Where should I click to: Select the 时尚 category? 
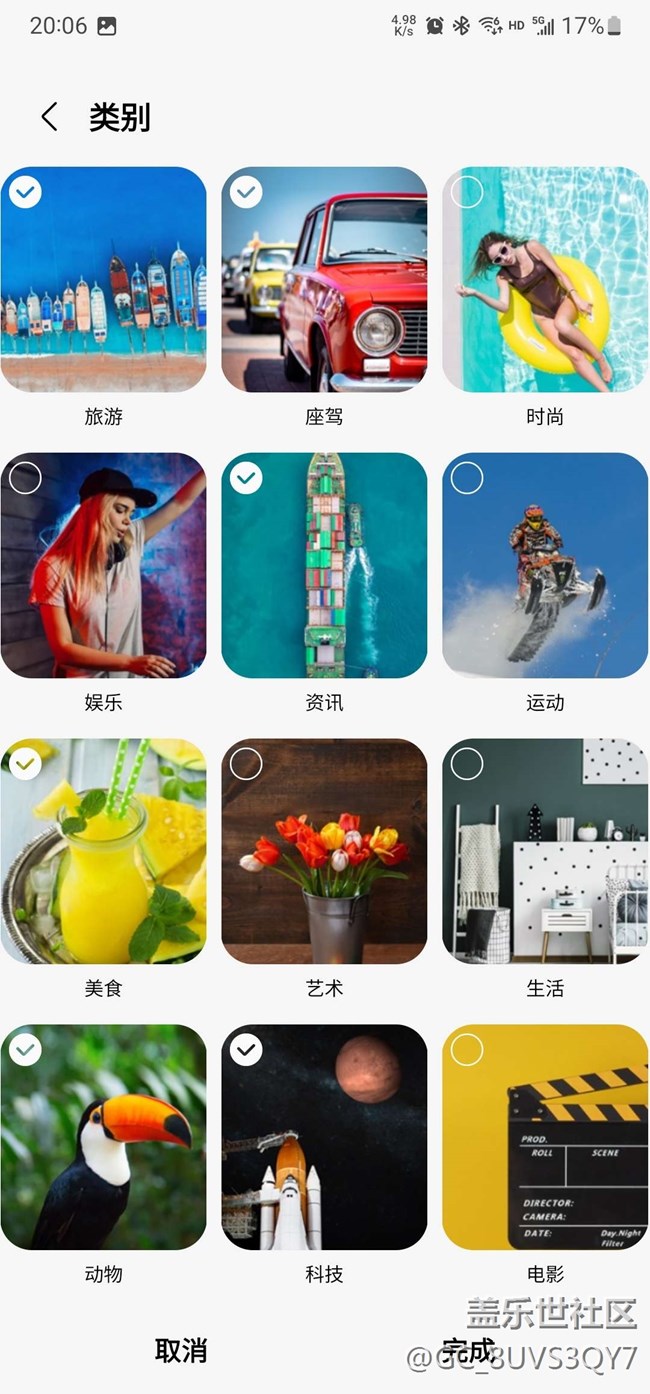click(x=545, y=280)
